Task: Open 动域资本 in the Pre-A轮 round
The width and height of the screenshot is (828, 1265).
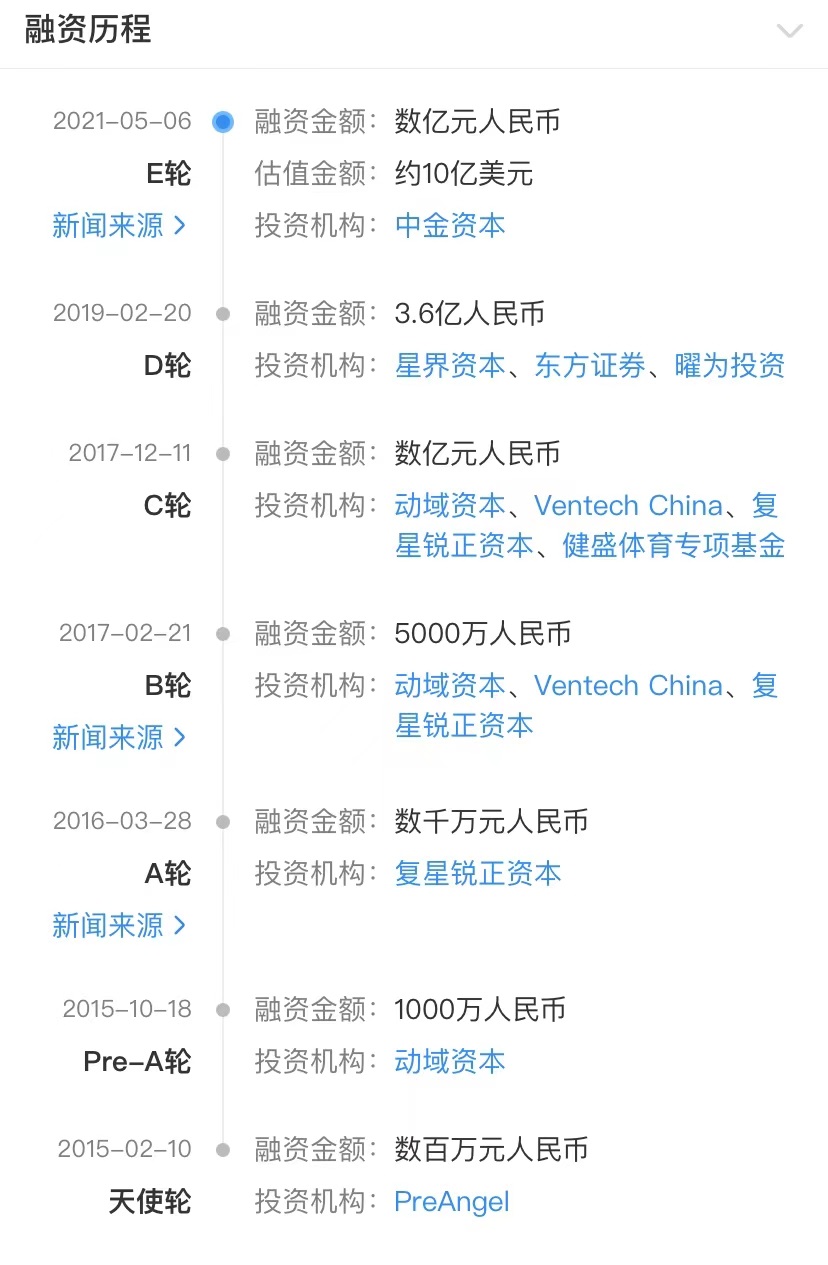Action: click(x=450, y=1062)
